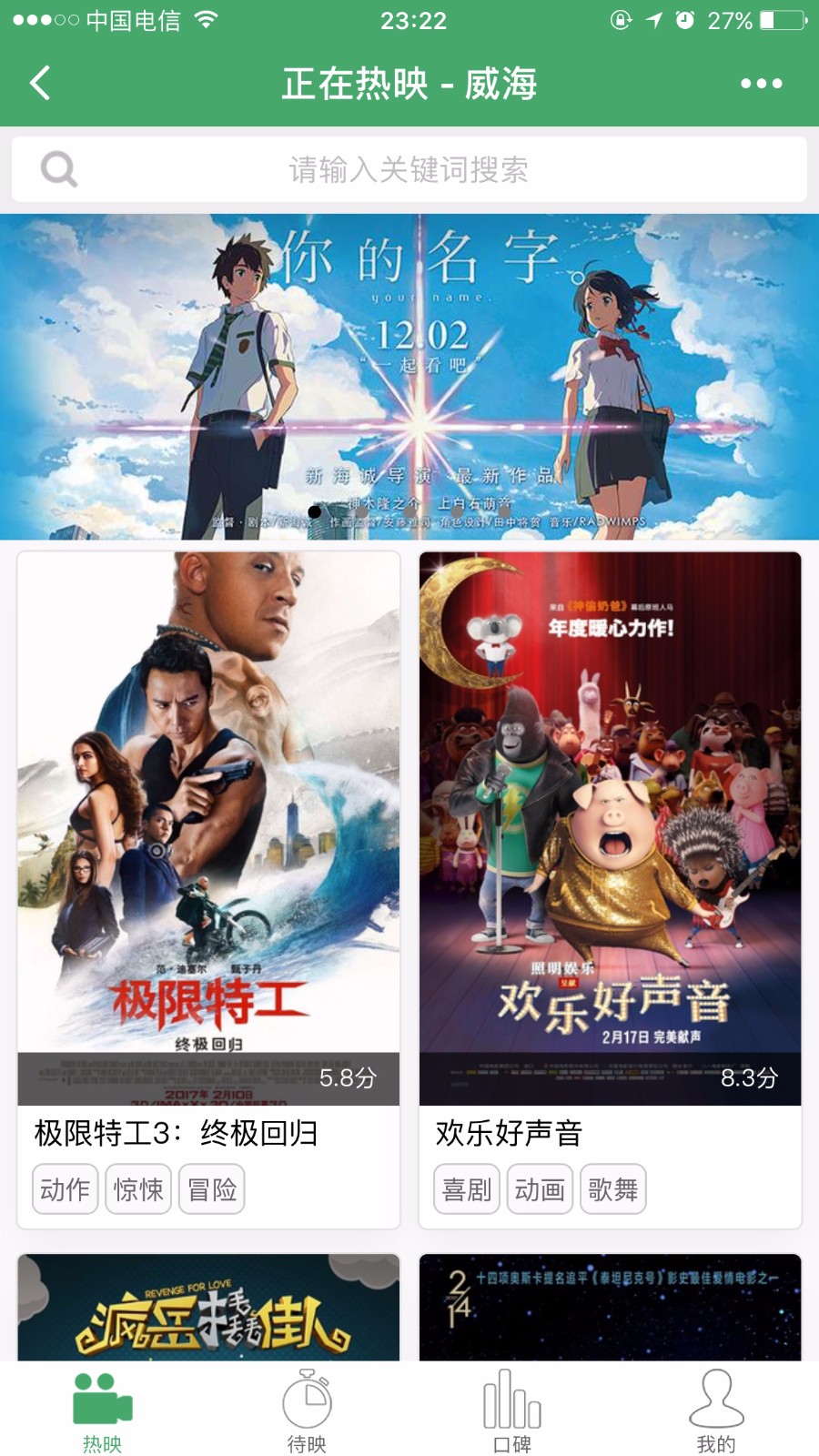Select the 冒险 genre tag
This screenshot has height=1456, width=819.
coord(212,1189)
